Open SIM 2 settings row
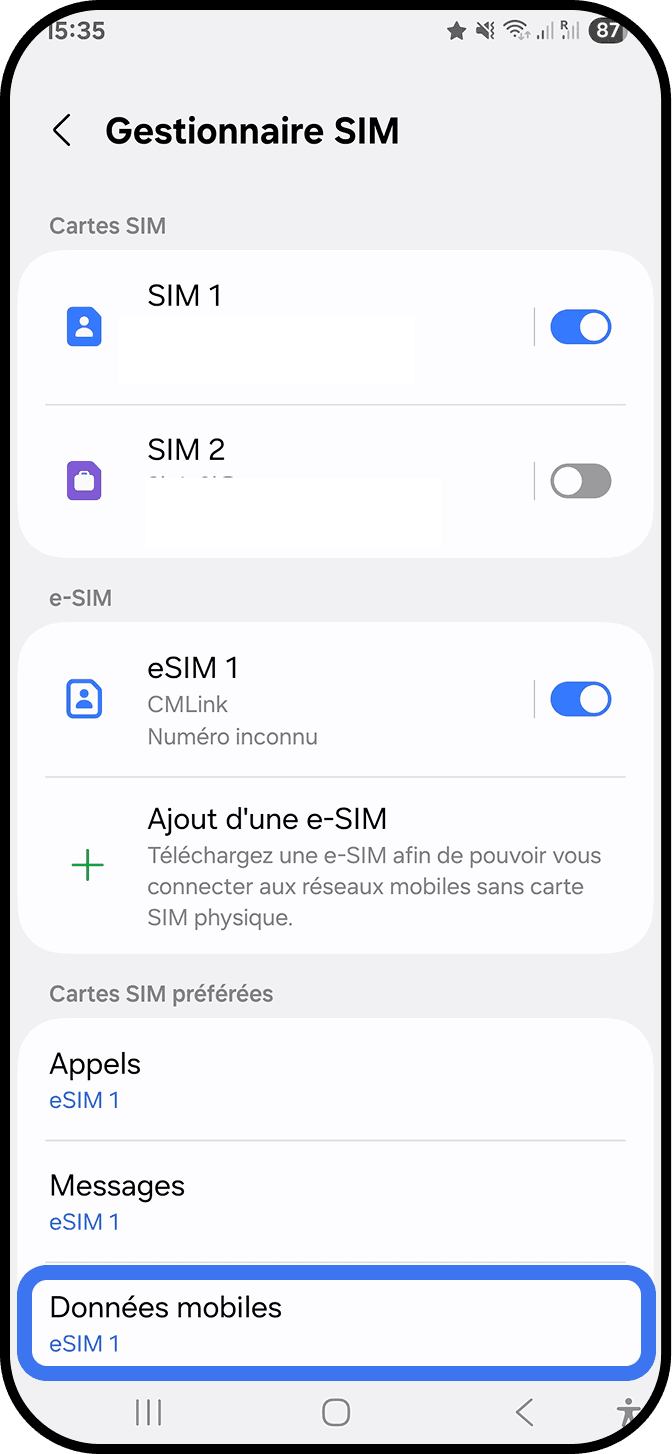Image resolution: width=672 pixels, height=1454 pixels. pos(280,481)
